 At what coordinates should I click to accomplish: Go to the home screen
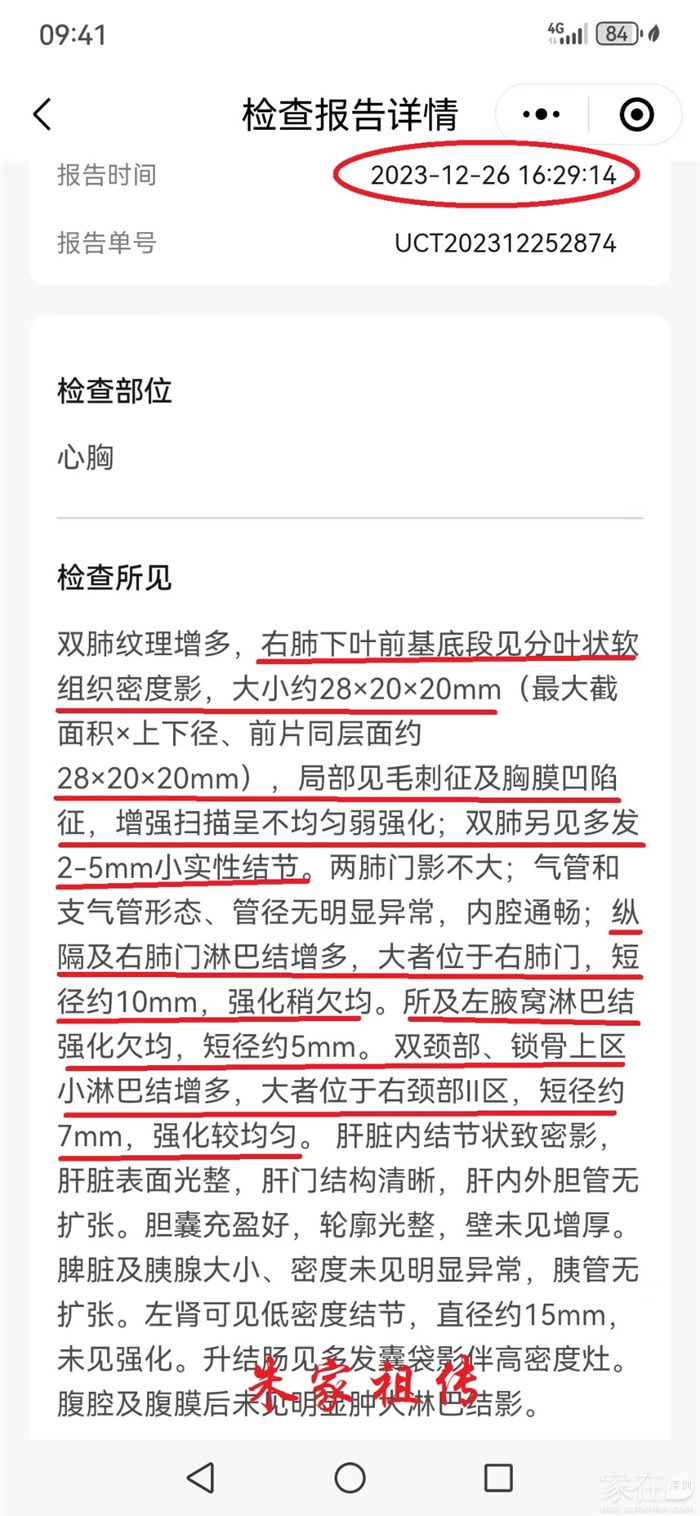click(x=350, y=1476)
